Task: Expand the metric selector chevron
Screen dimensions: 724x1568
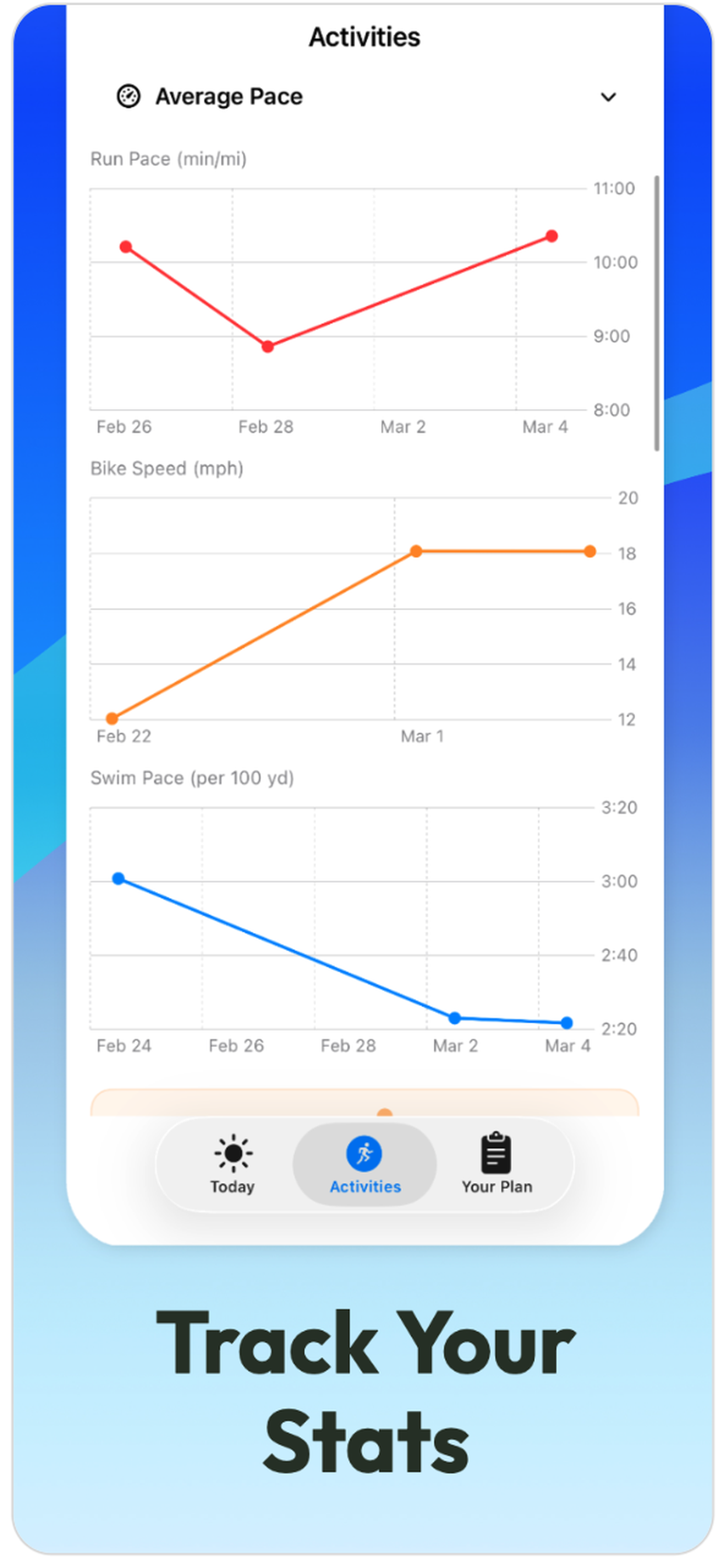Action: [x=609, y=97]
